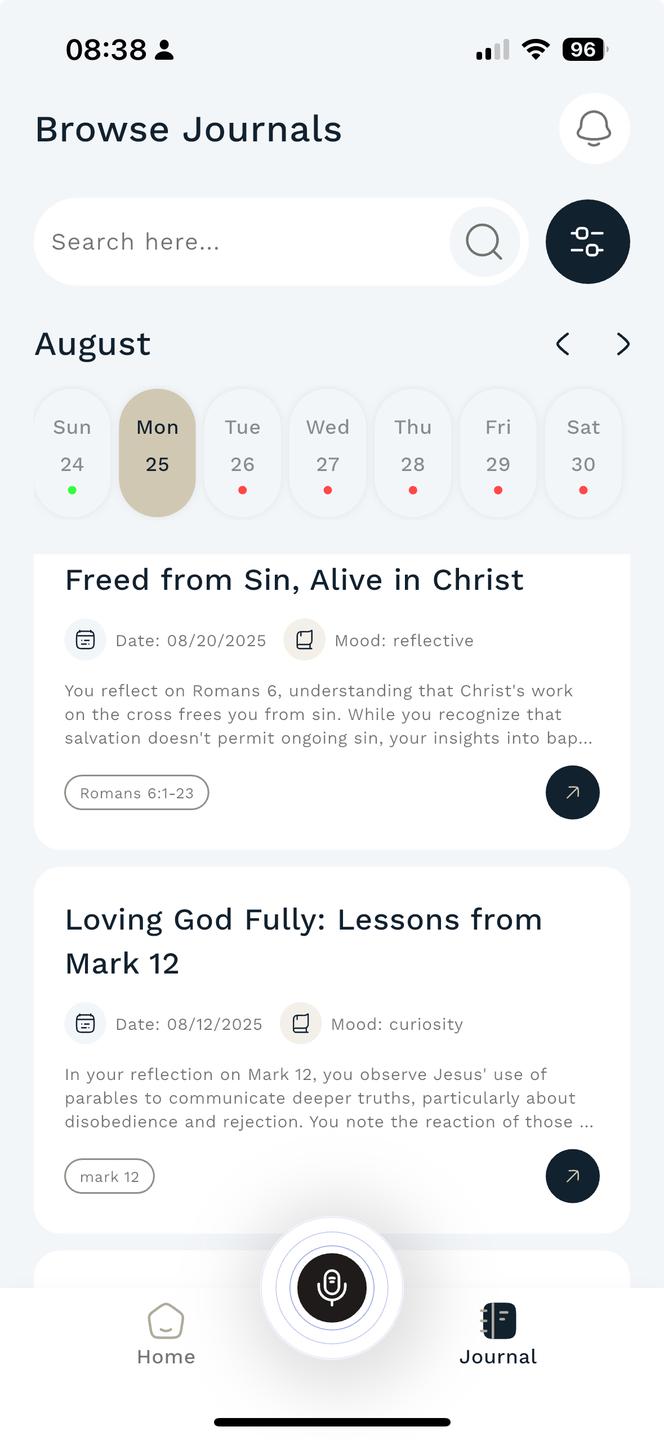This screenshot has width=664, height=1440.
Task: Select Monday 25 in the calendar
Action: pos(157,453)
